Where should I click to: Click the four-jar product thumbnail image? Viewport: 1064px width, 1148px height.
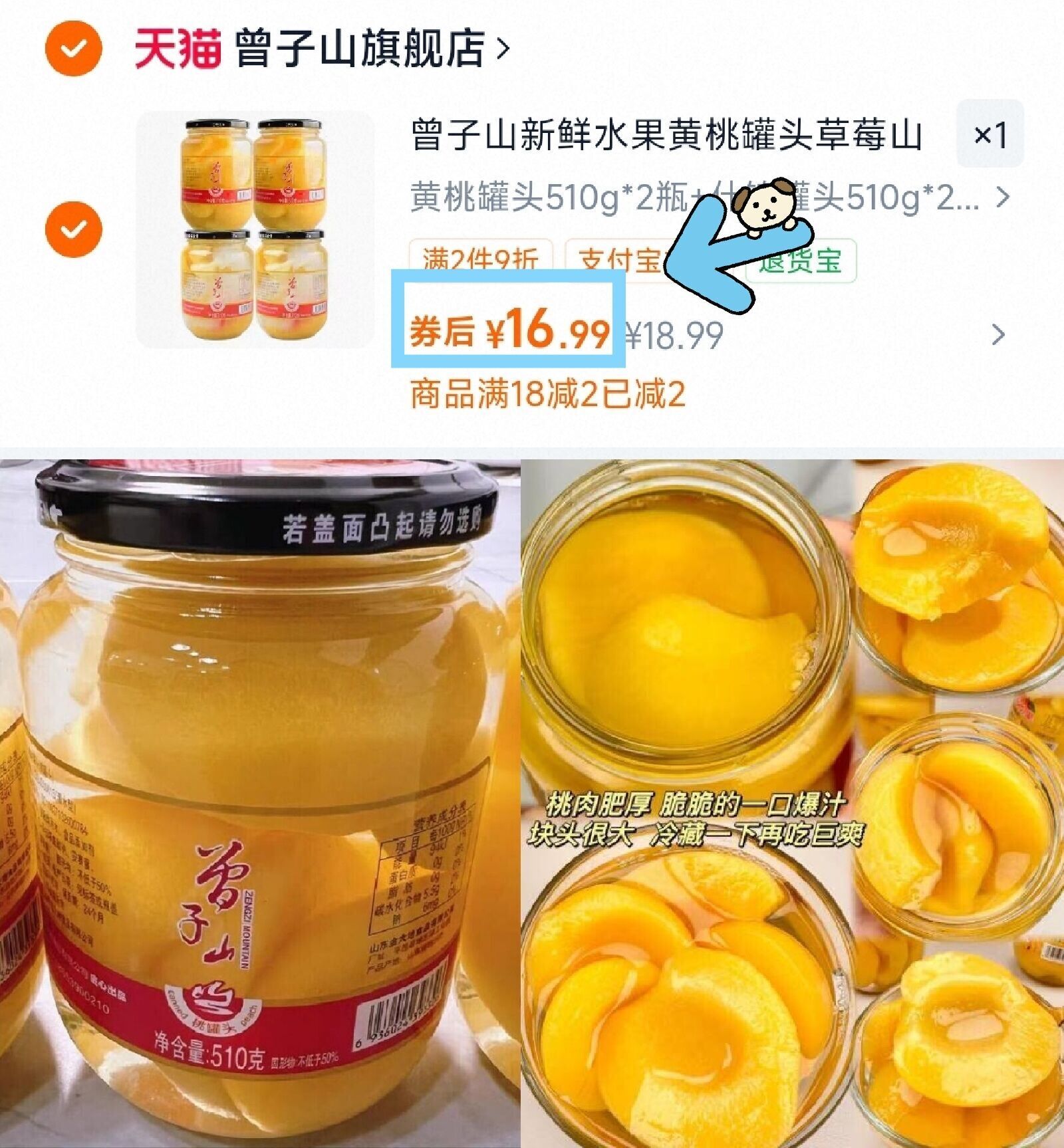(x=256, y=229)
